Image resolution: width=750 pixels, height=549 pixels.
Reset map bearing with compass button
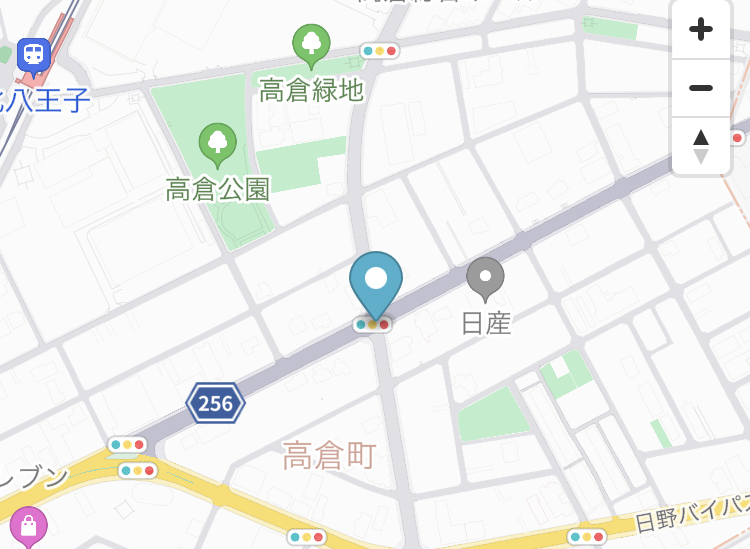point(701,146)
